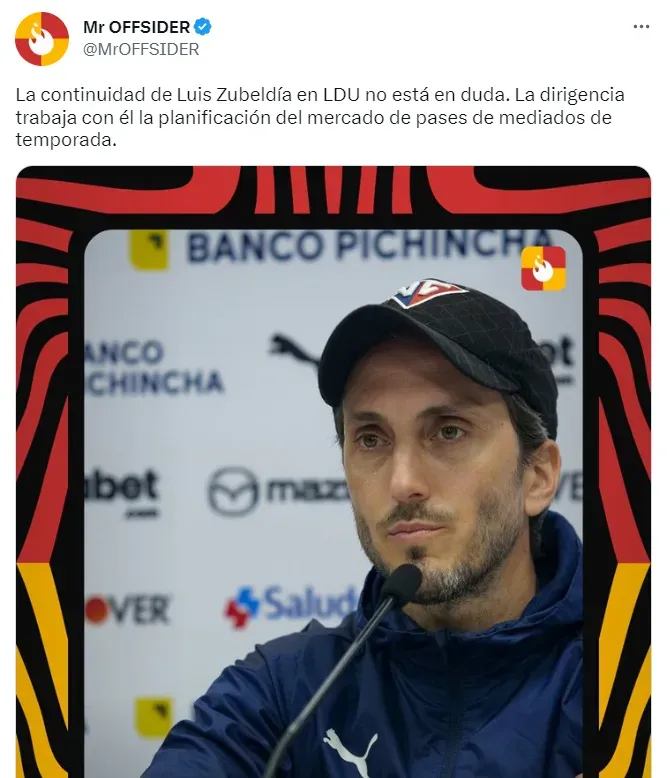The width and height of the screenshot is (670, 778).
Task: Tap the Mr OFFSIDER display name
Action: pyautogui.click(x=136, y=27)
